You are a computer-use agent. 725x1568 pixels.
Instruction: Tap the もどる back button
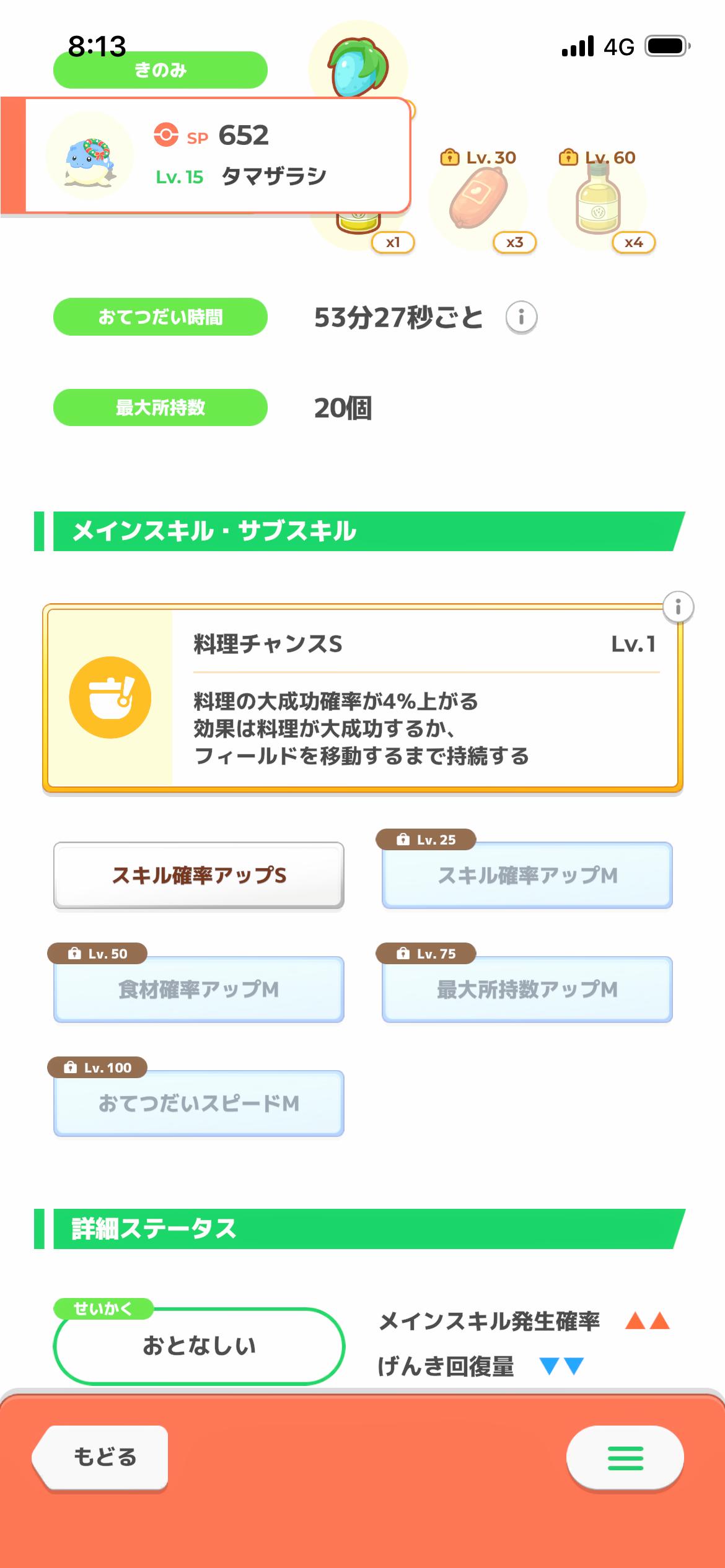point(102,1458)
